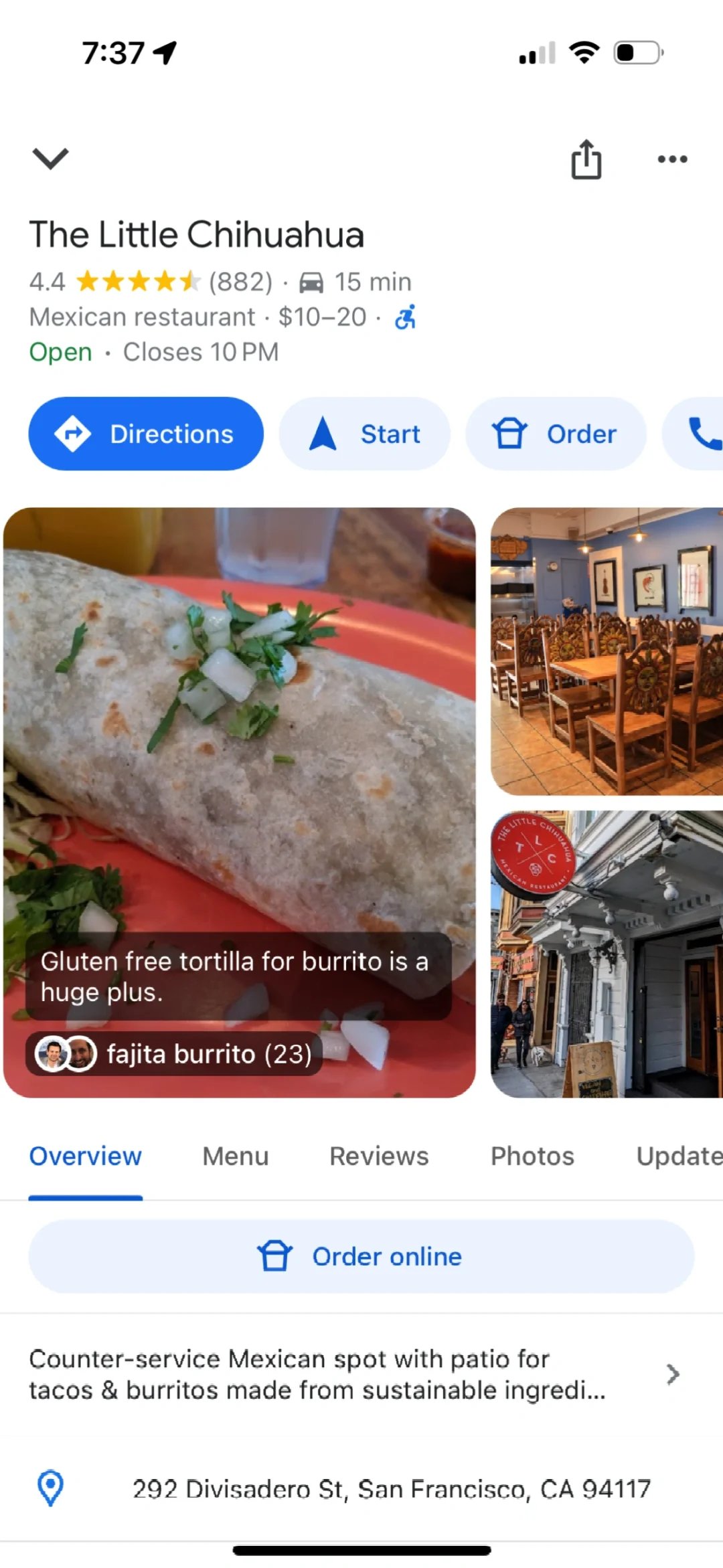723x1568 pixels.
Task: Switch to the Menu tab
Action: pyautogui.click(x=235, y=1156)
